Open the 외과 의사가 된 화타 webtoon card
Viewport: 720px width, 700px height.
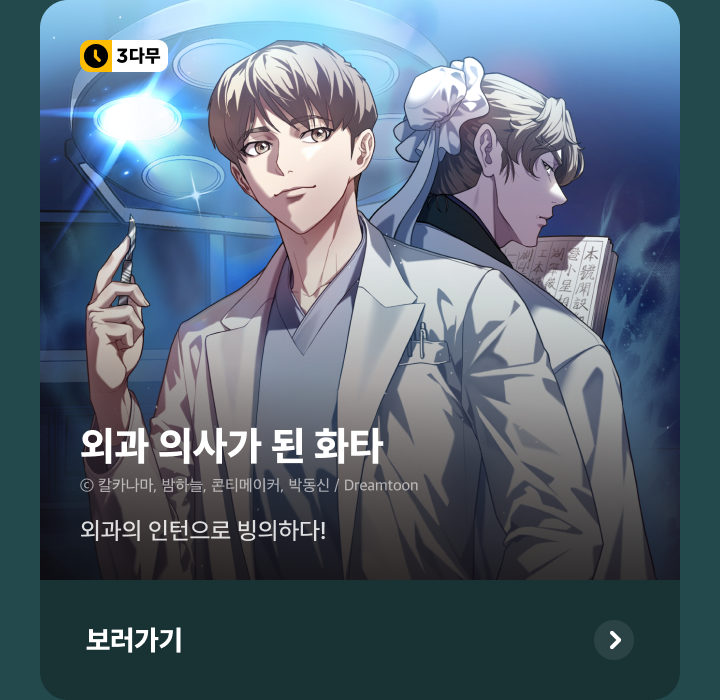click(360, 300)
